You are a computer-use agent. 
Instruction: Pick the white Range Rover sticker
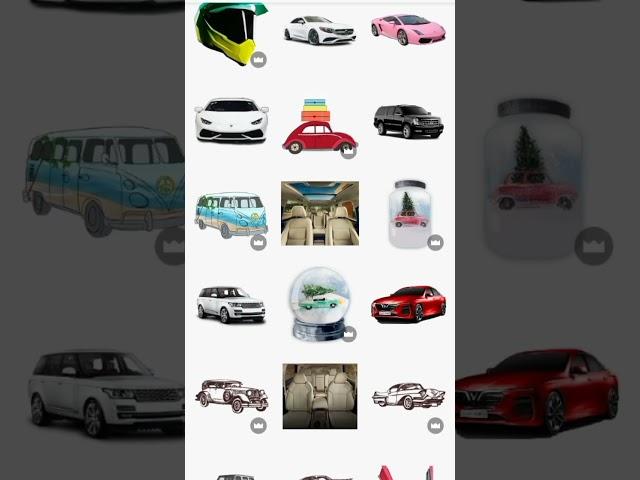point(231,304)
